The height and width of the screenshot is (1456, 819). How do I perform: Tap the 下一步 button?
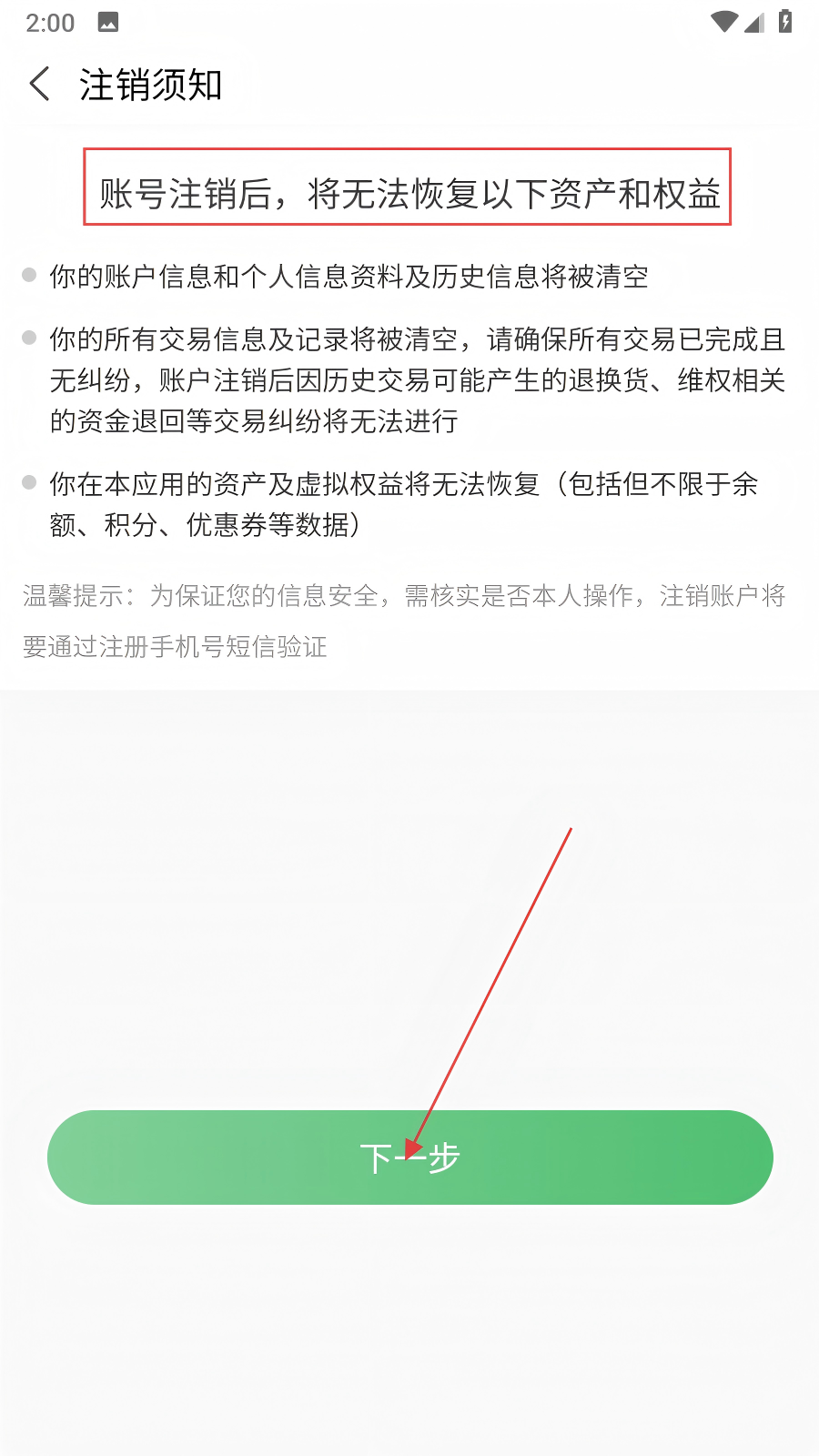[x=409, y=1157]
